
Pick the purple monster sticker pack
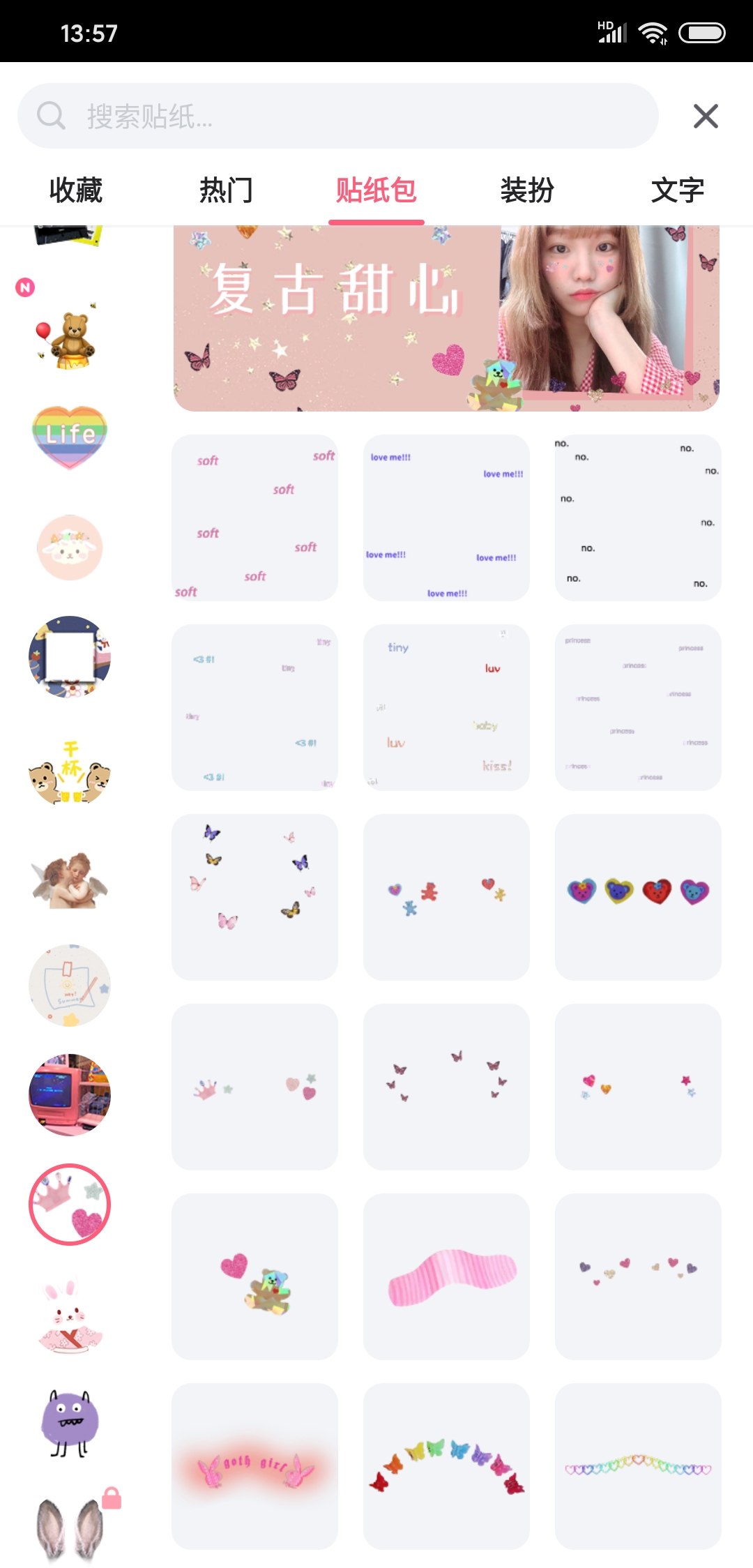[x=69, y=1423]
